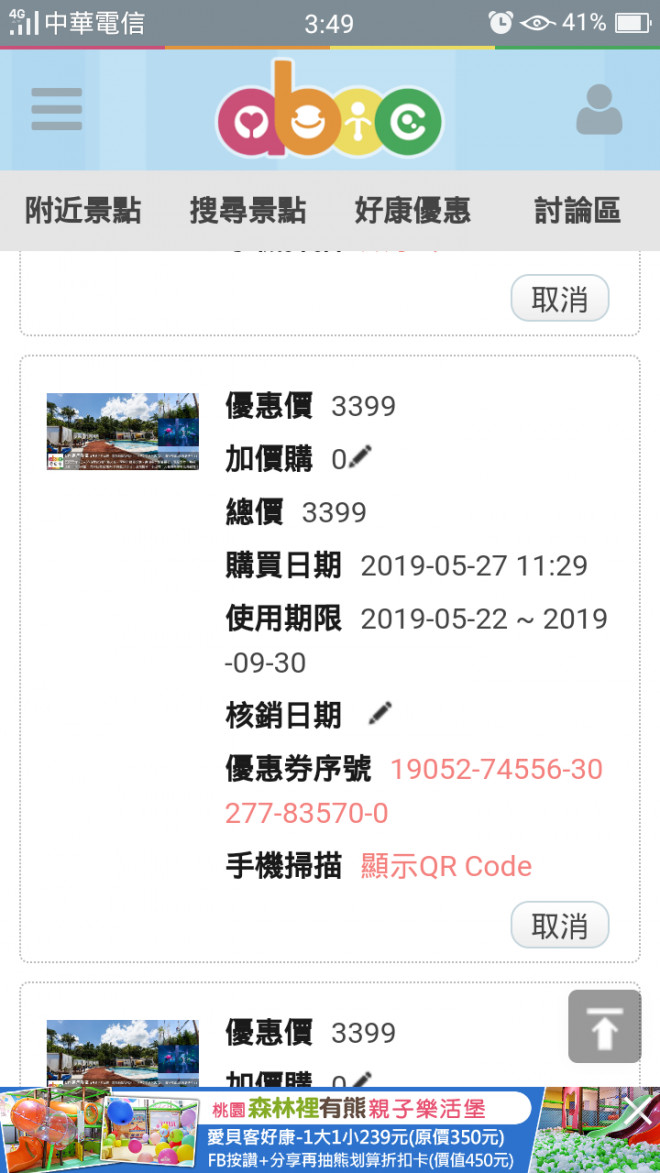Open the 討論區 tab
The image size is (660, 1173).
pyautogui.click(x=577, y=211)
